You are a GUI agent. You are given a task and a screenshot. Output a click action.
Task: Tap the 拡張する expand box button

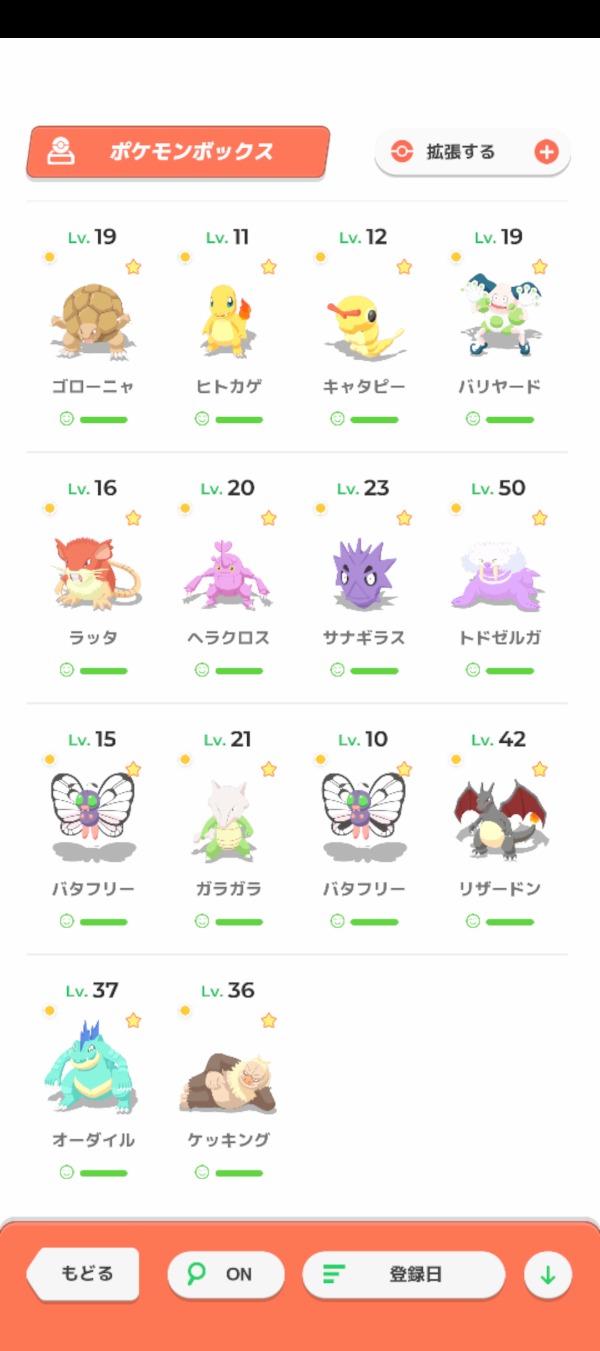472,153
